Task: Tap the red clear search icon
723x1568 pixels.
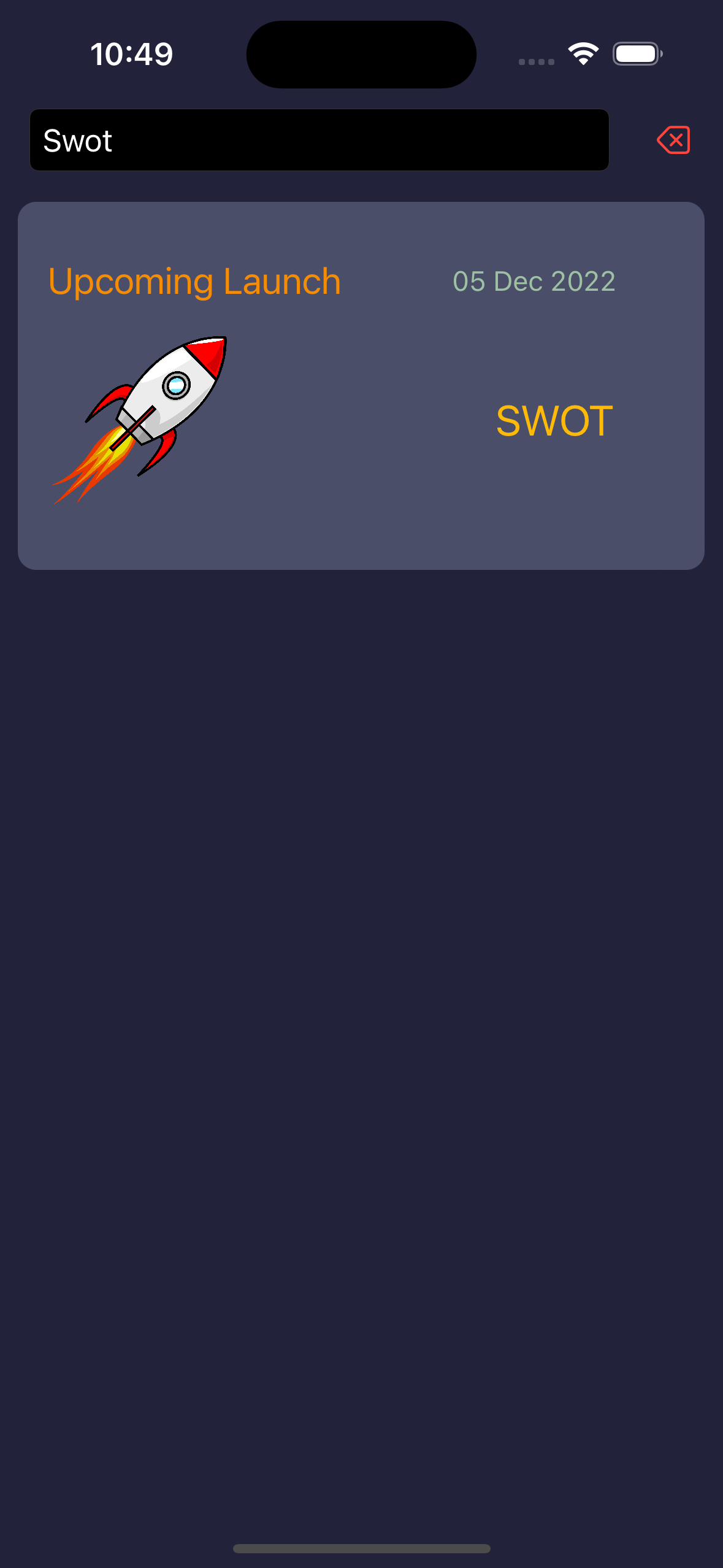Action: pos(673,140)
